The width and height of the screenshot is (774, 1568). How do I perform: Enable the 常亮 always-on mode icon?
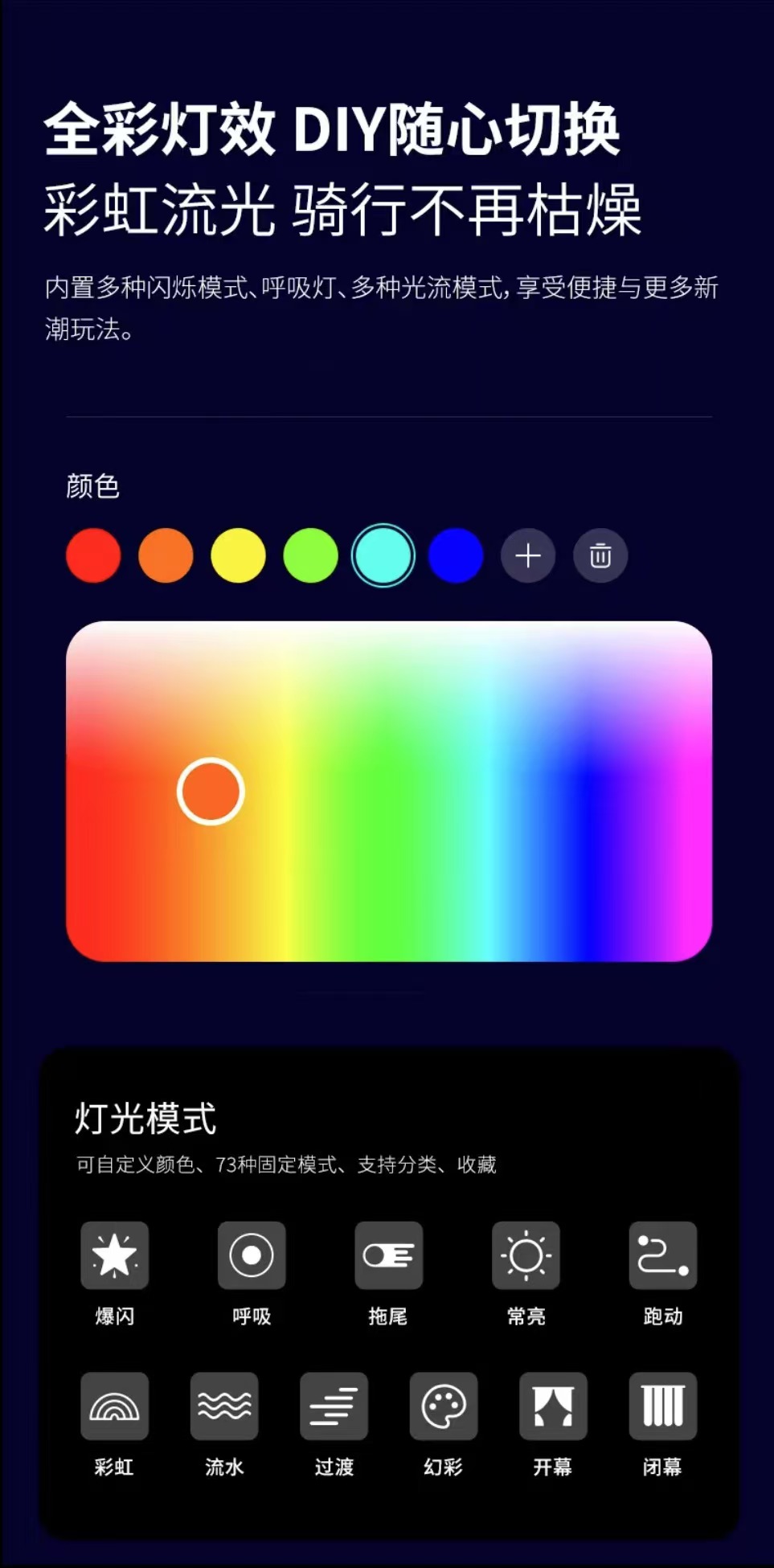526,1255
